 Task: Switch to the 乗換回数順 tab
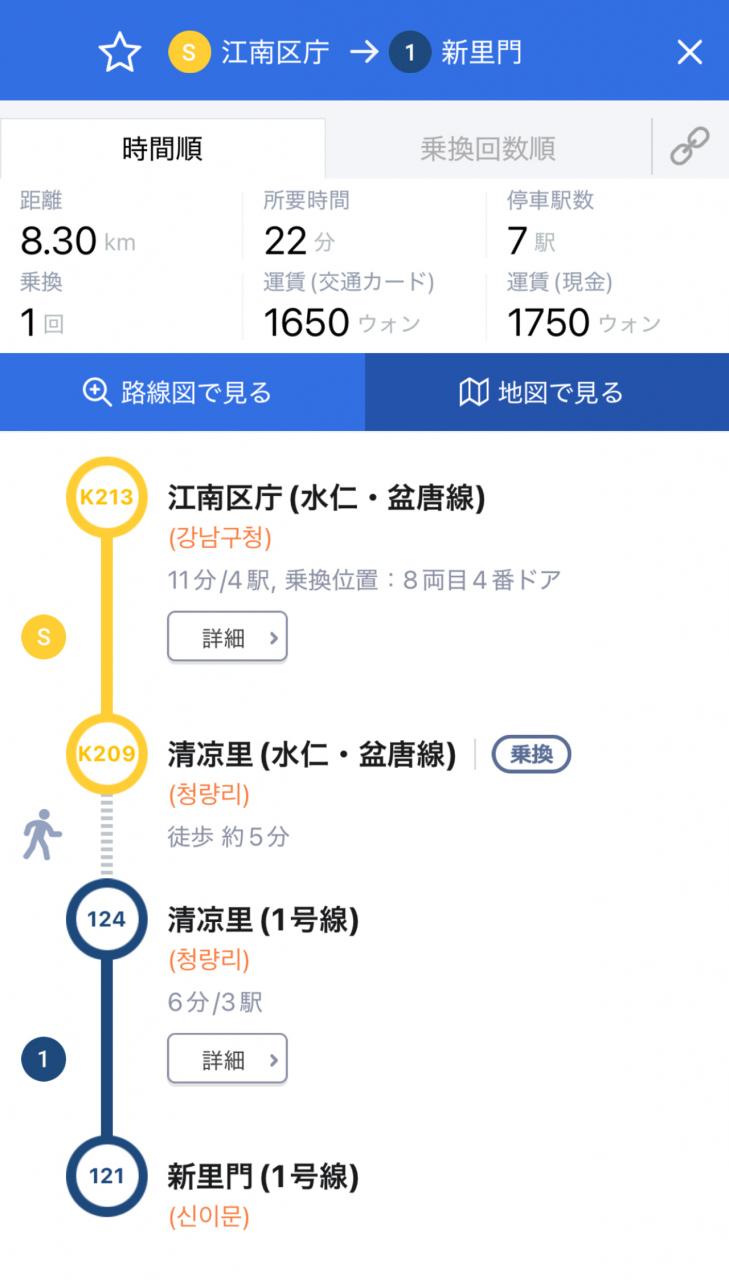click(x=487, y=149)
